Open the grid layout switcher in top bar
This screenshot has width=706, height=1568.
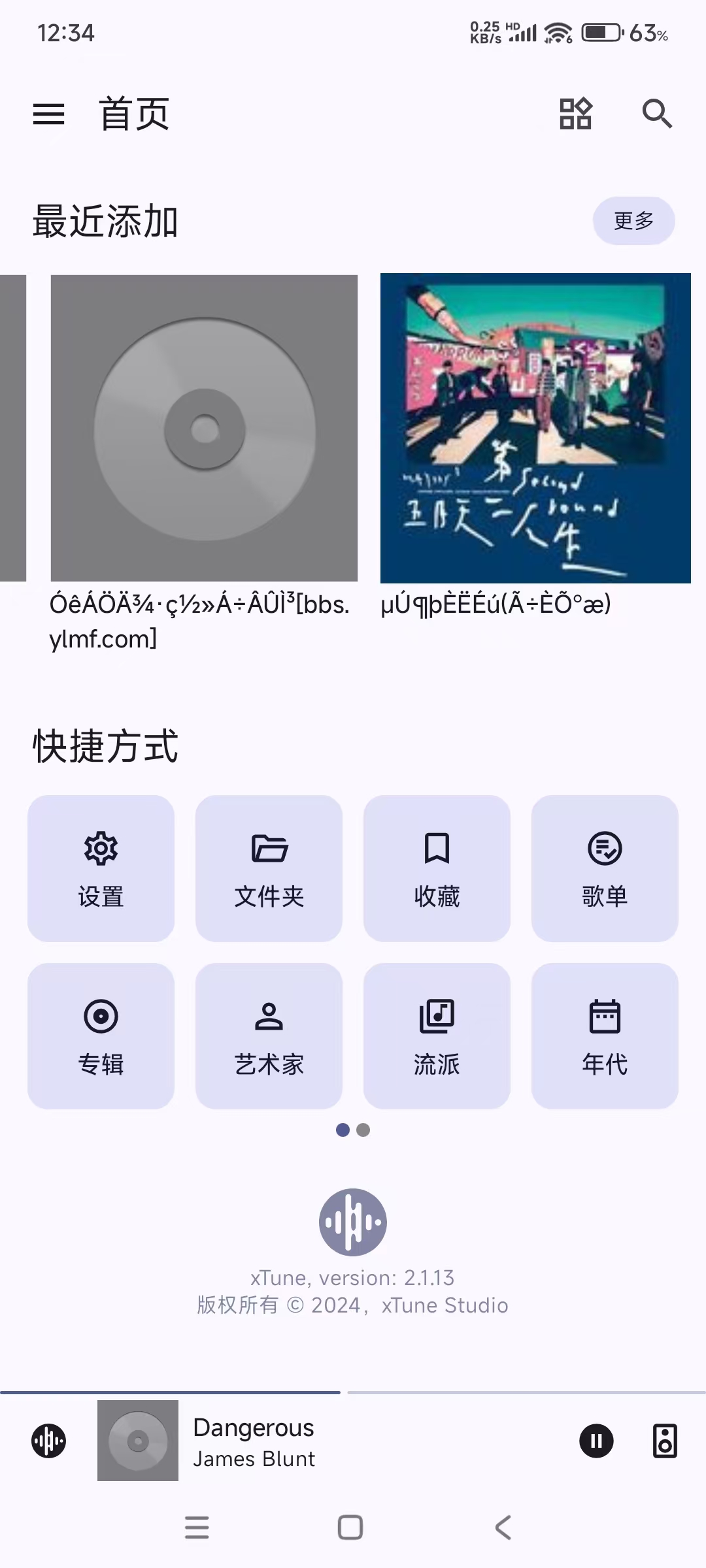[x=576, y=113]
